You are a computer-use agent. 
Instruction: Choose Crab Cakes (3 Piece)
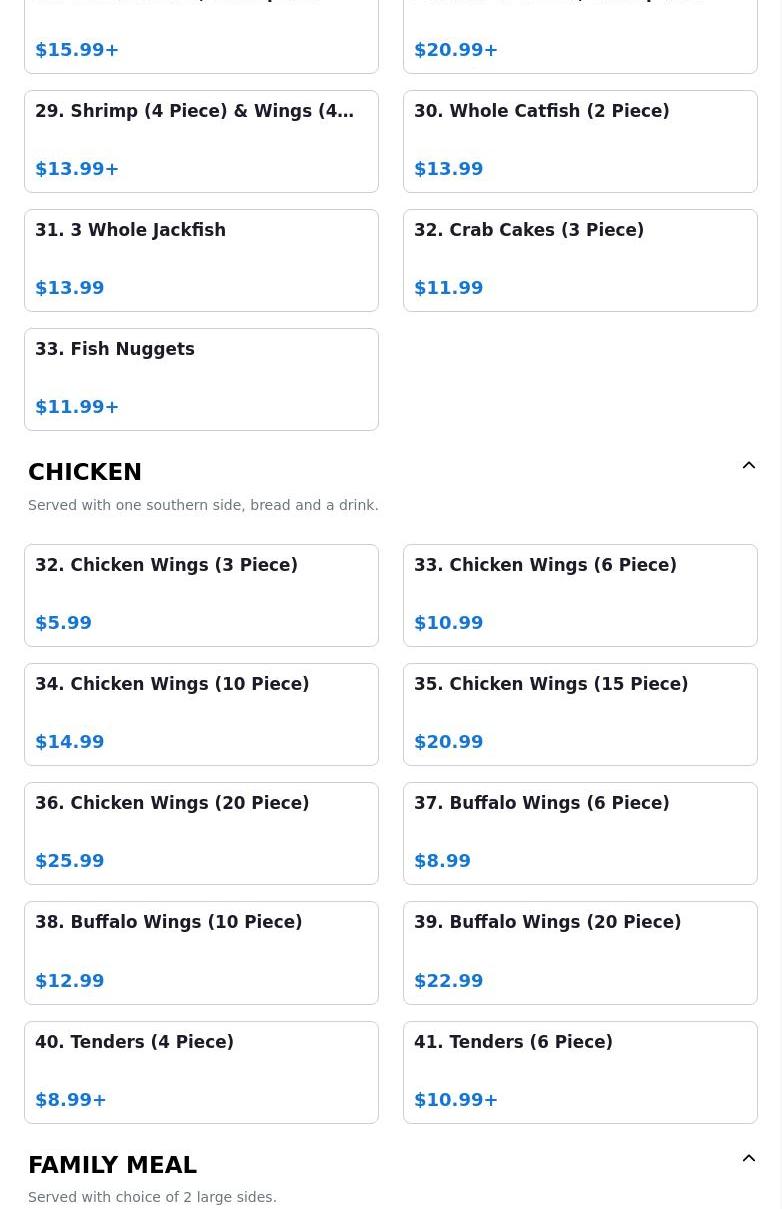pos(580,260)
